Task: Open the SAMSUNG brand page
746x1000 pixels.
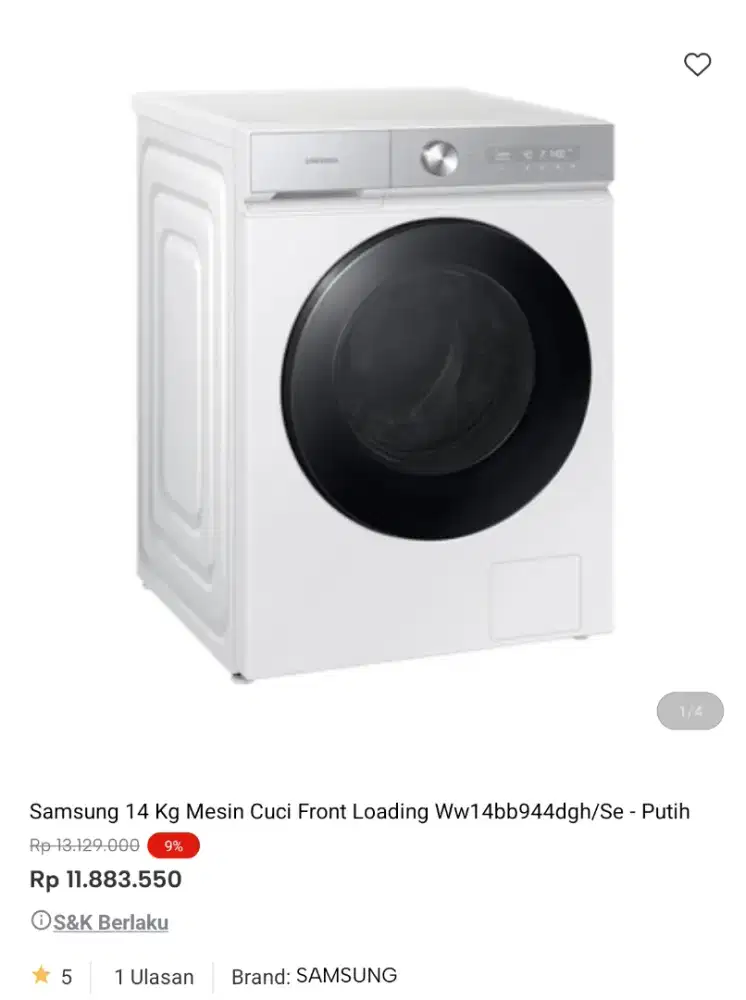Action: (346, 975)
